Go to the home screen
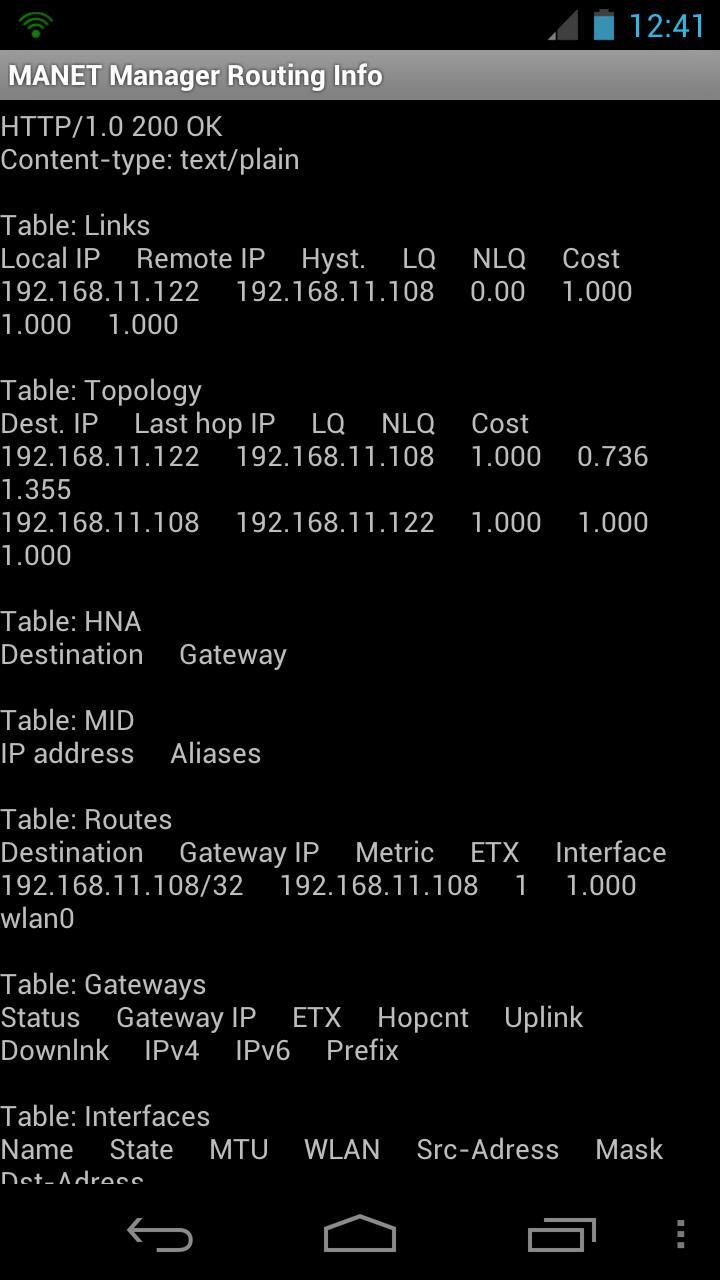 [360, 1235]
